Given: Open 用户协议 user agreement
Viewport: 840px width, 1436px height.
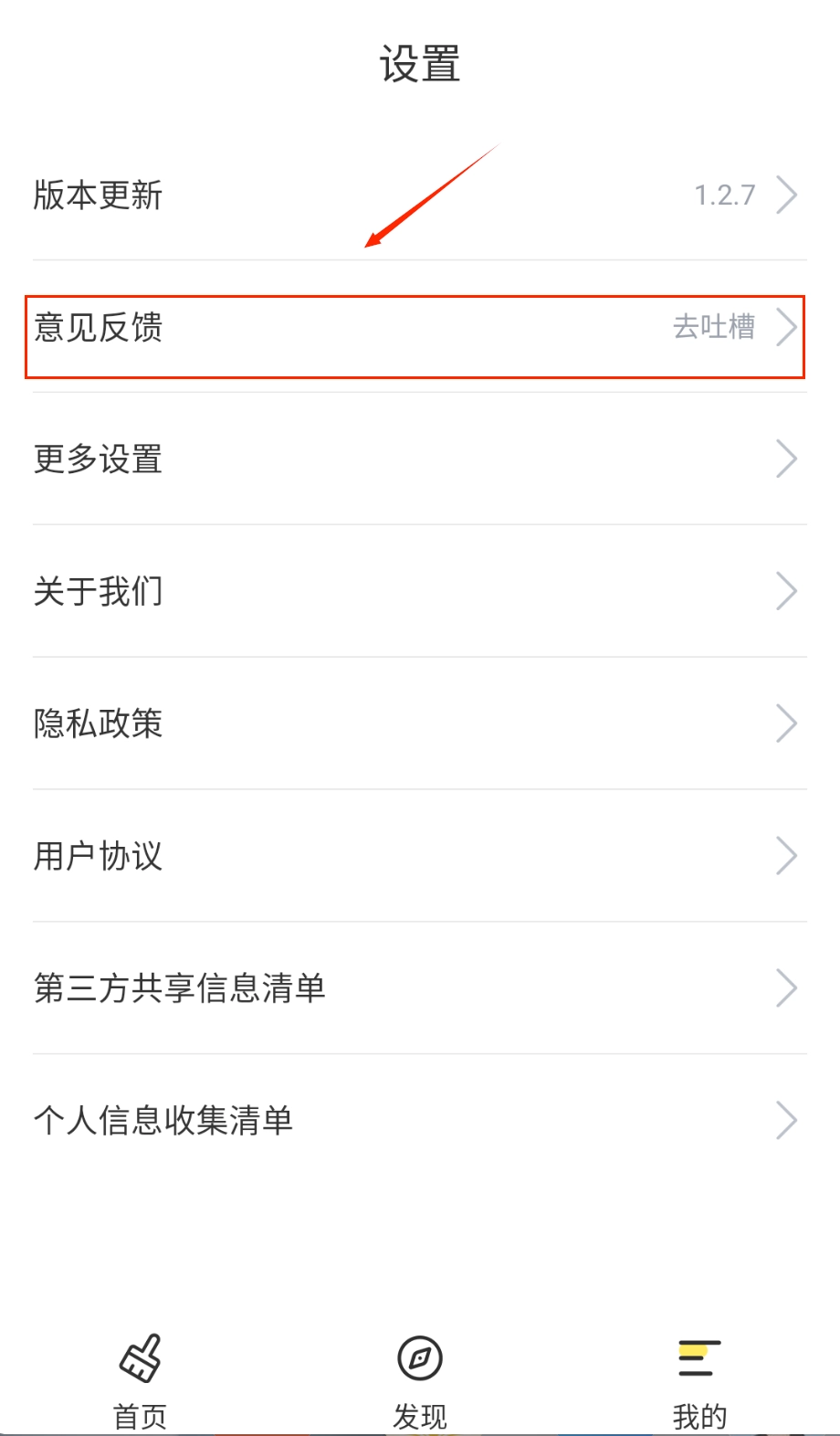Looking at the screenshot, I should coord(419,856).
